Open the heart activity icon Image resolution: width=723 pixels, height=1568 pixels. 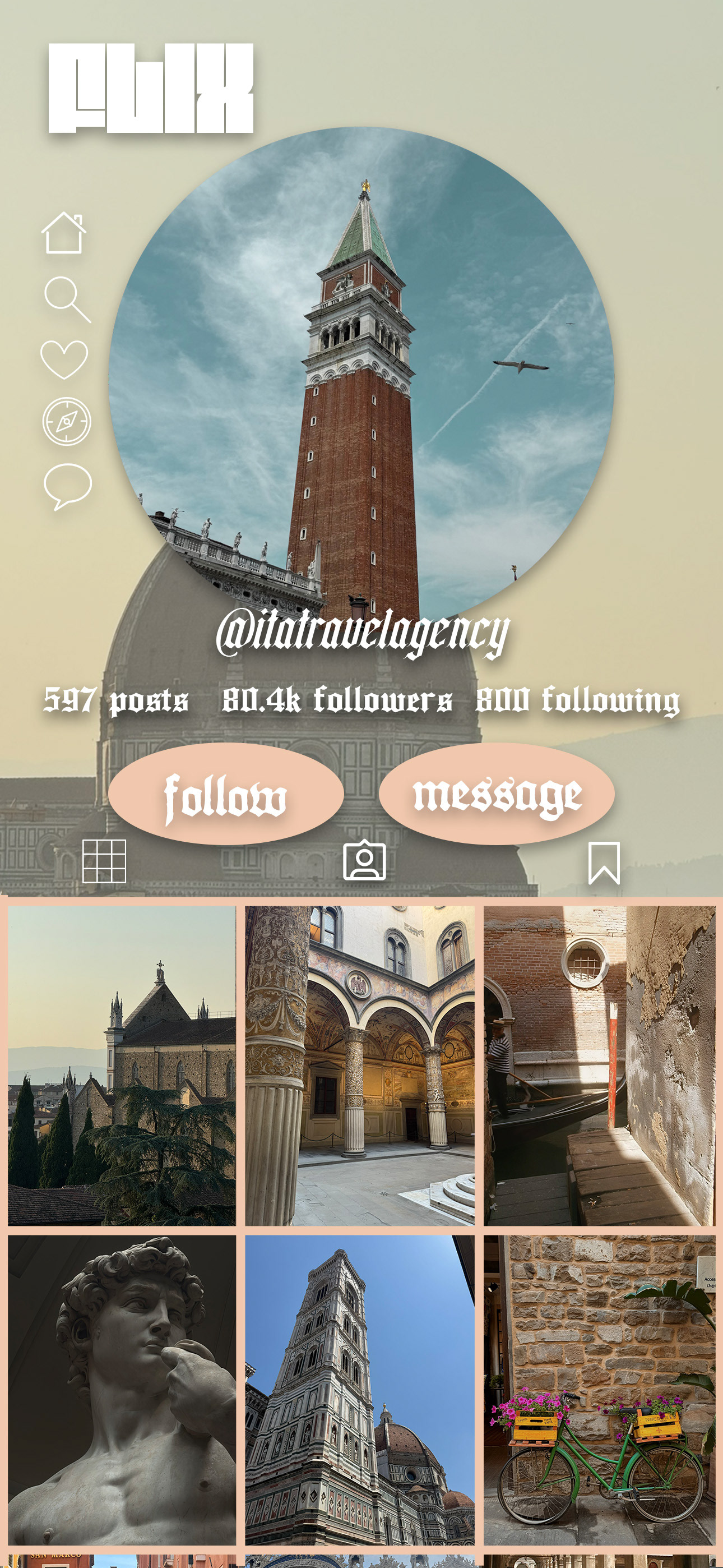pyautogui.click(x=64, y=359)
